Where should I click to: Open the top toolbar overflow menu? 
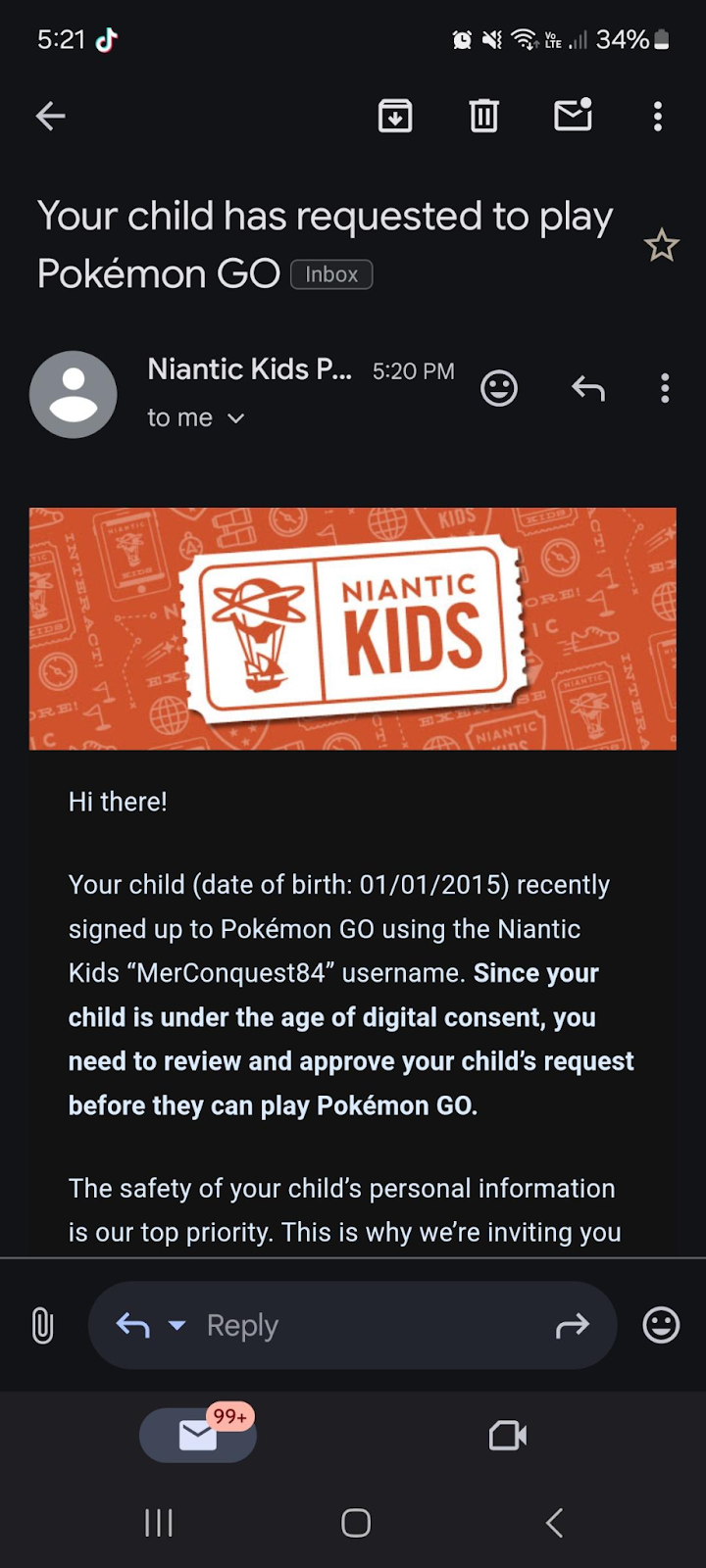[x=658, y=117]
